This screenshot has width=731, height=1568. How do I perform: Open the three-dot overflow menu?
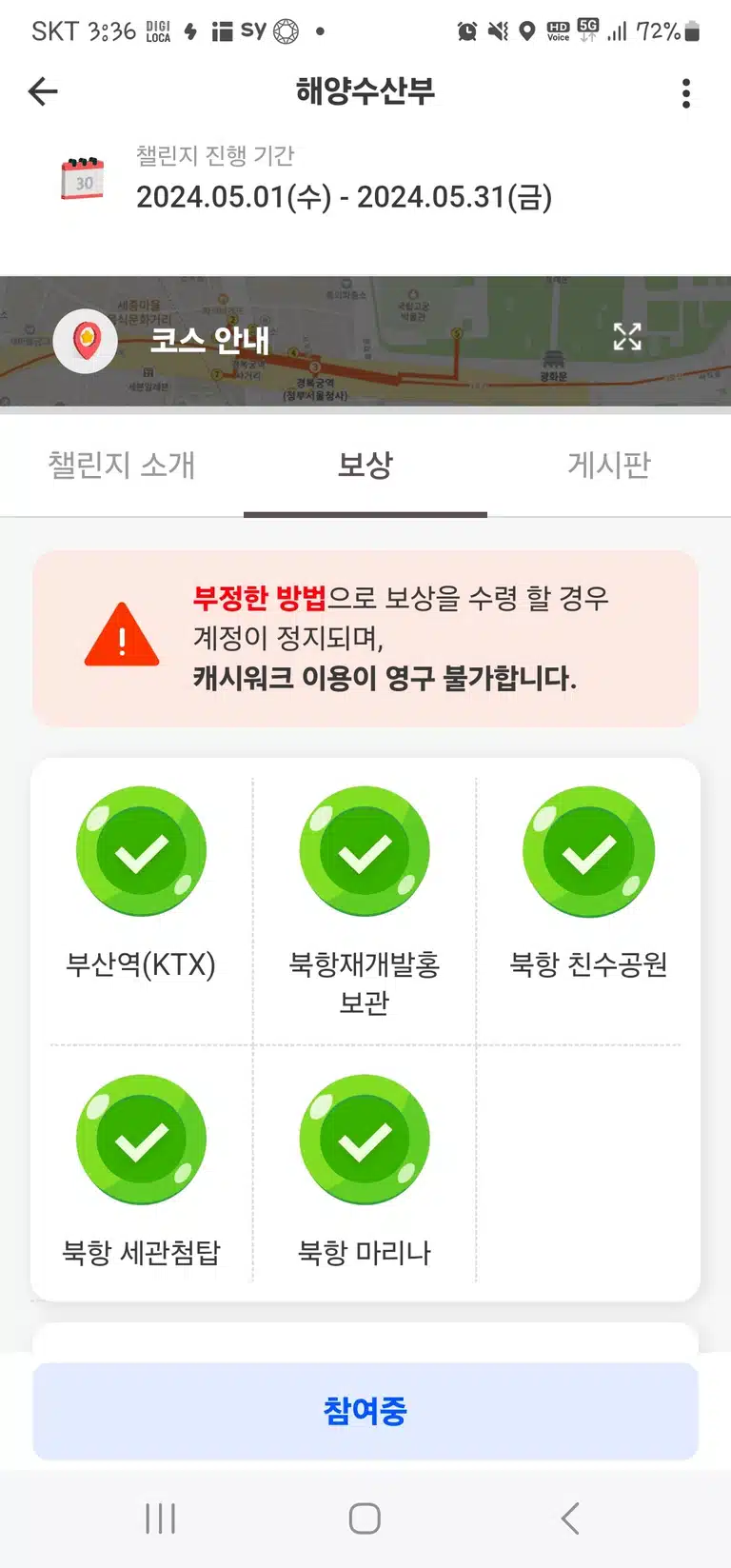(686, 93)
